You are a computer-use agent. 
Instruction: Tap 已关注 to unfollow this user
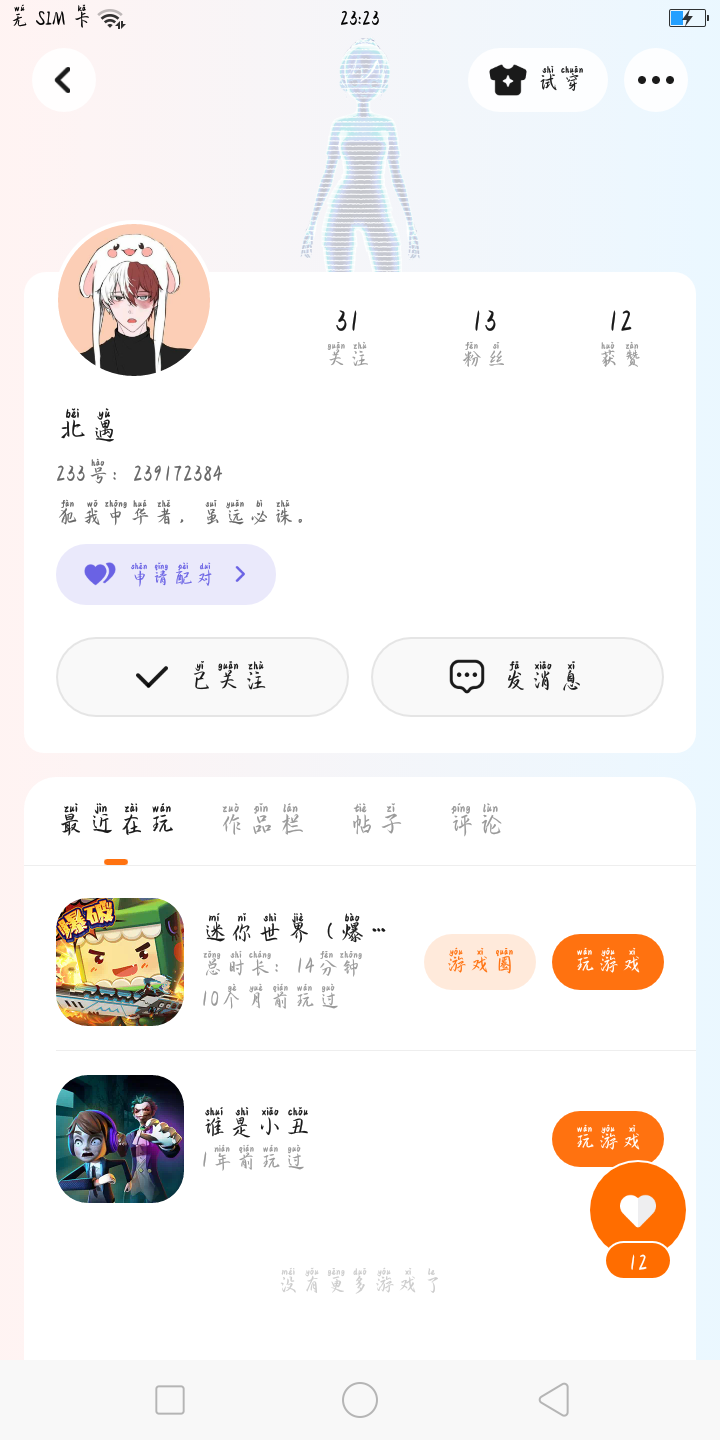[202, 677]
